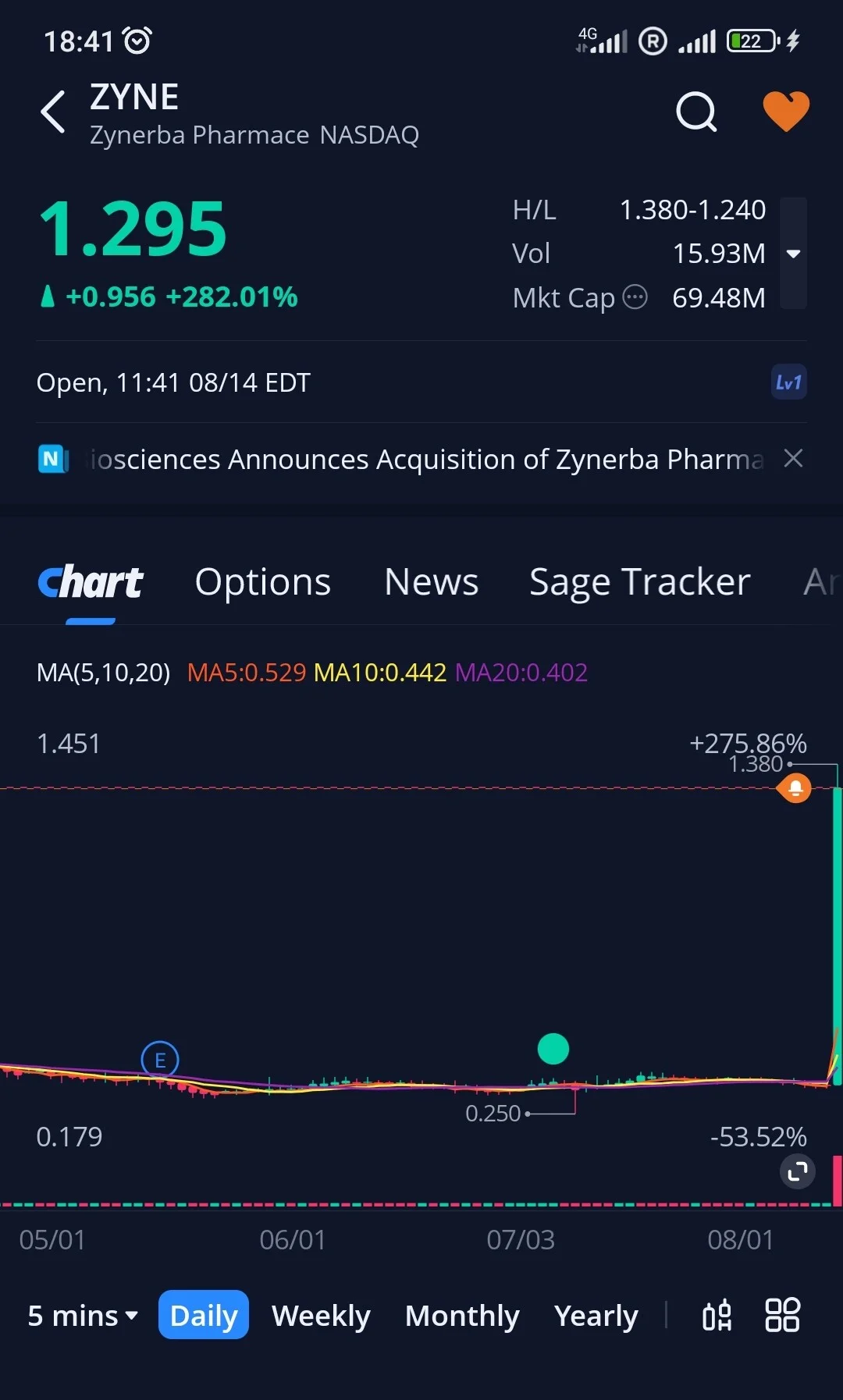Open the Lv1 data level badge
This screenshot has height=1400, width=843.
pos(788,382)
